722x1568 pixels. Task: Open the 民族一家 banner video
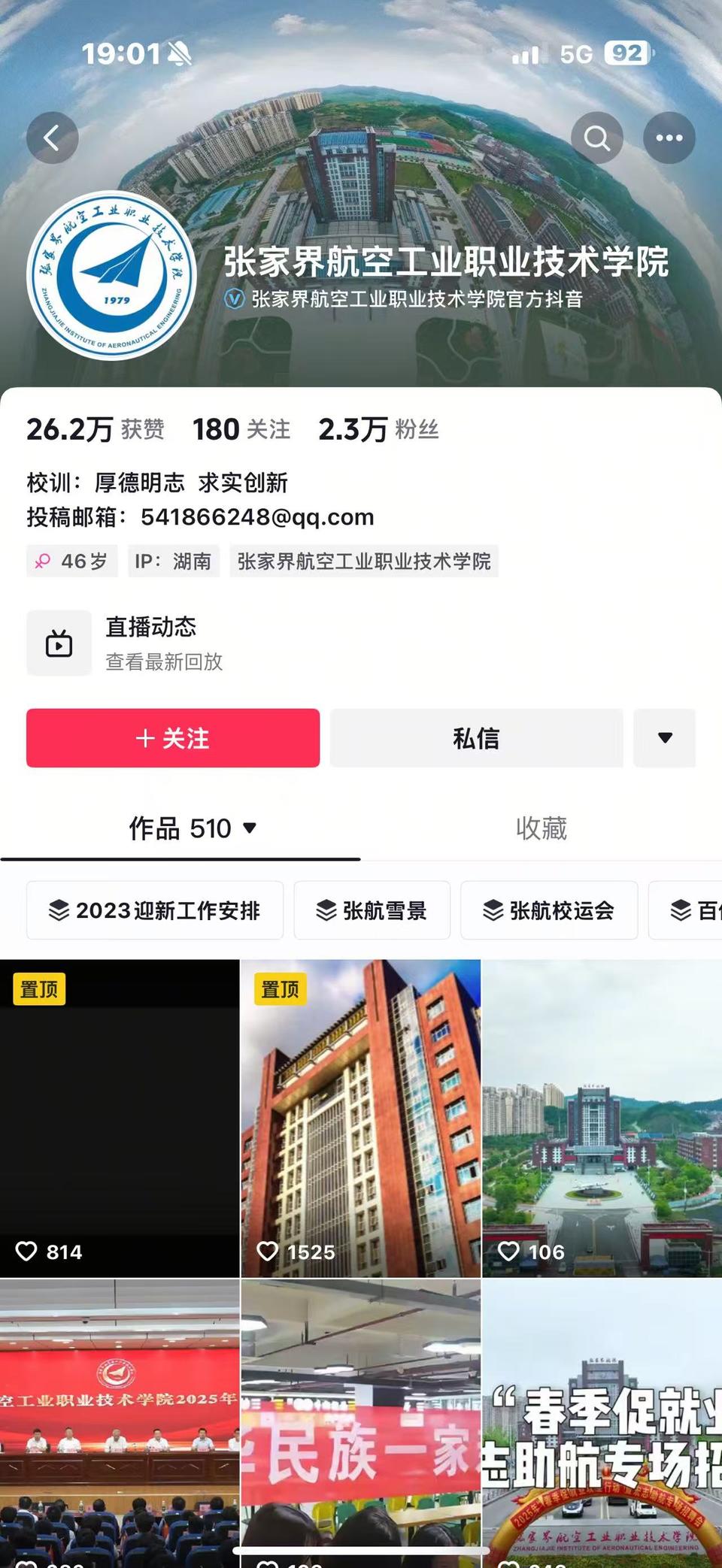point(360,1421)
